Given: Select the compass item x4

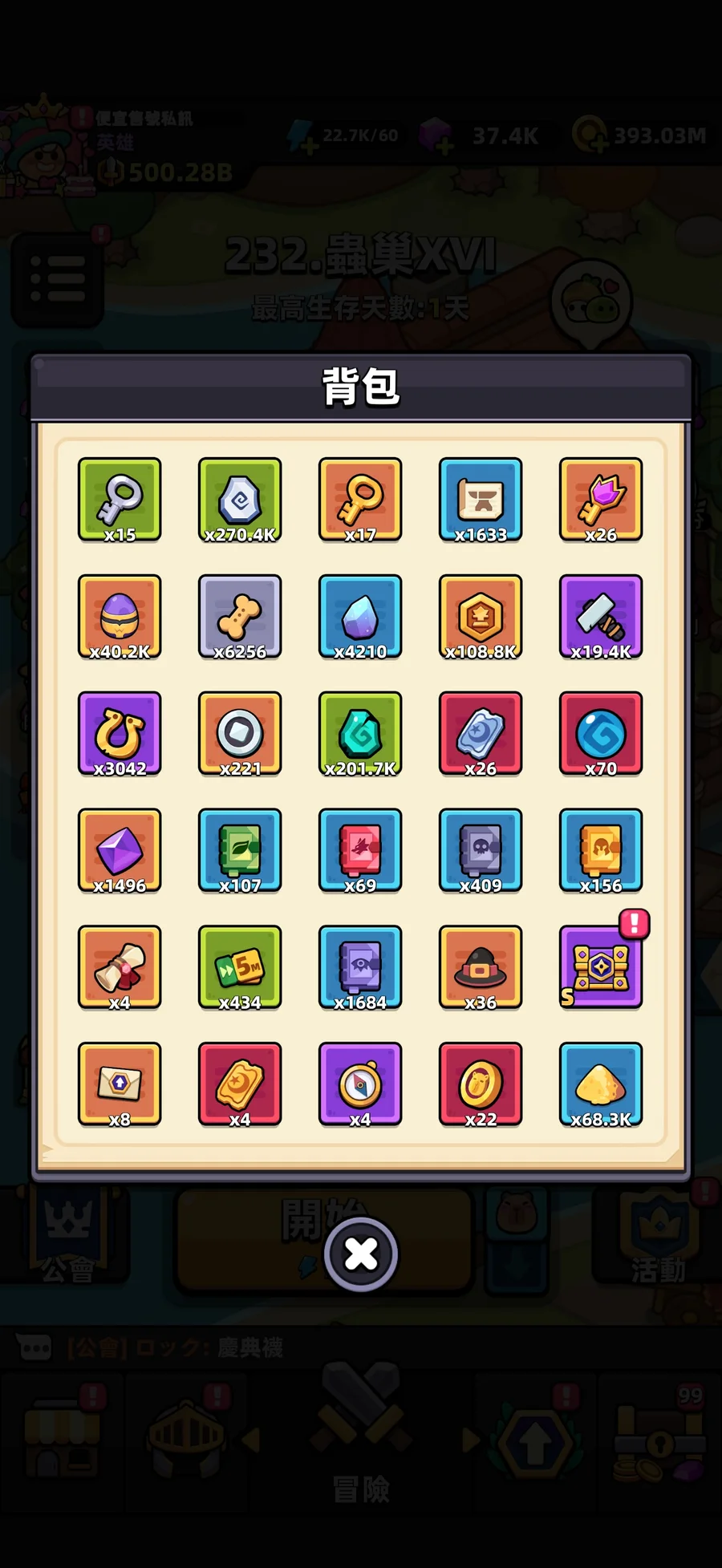Looking at the screenshot, I should coord(360,1084).
